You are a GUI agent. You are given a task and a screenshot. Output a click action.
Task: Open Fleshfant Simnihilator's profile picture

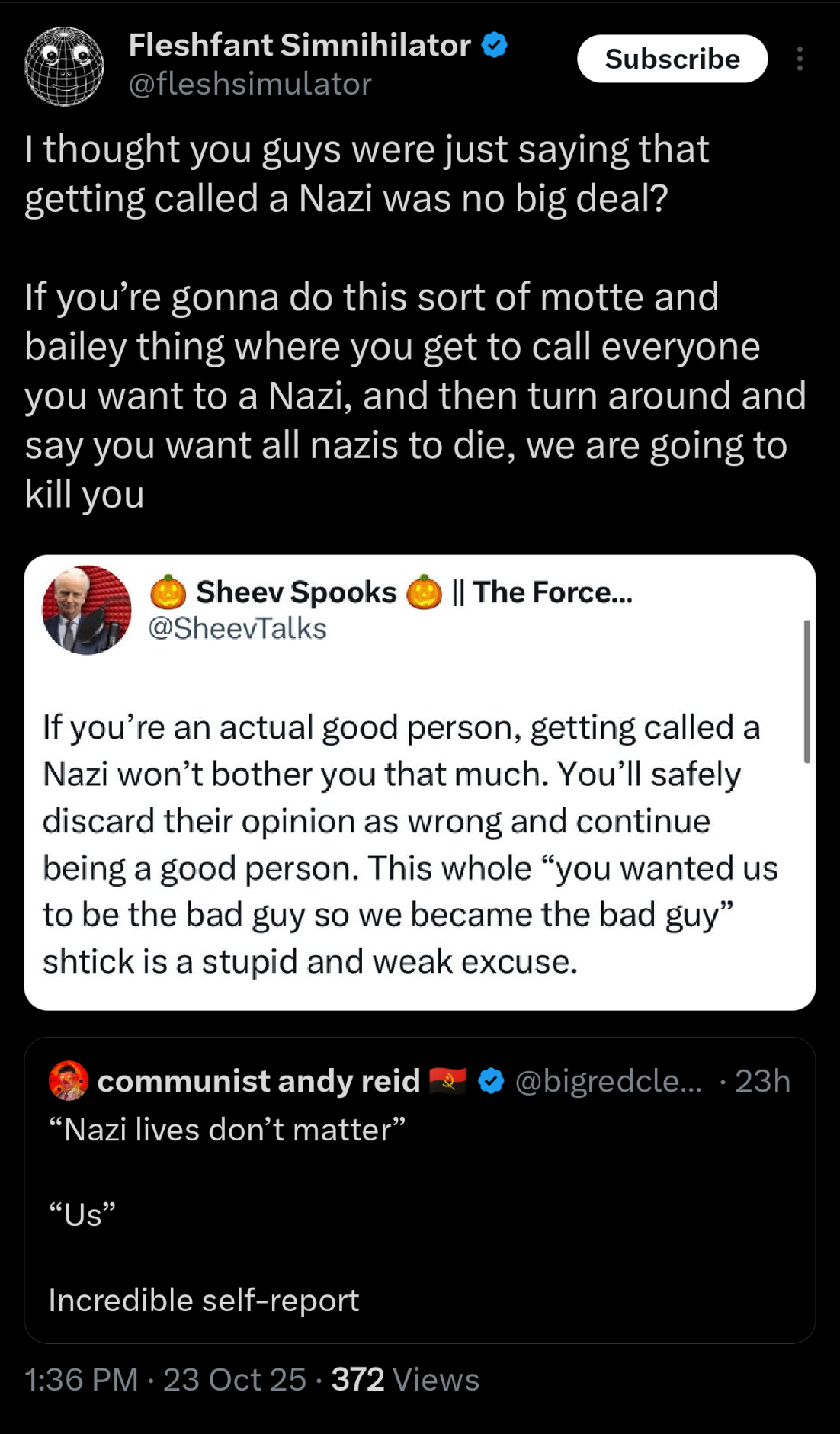point(64,66)
